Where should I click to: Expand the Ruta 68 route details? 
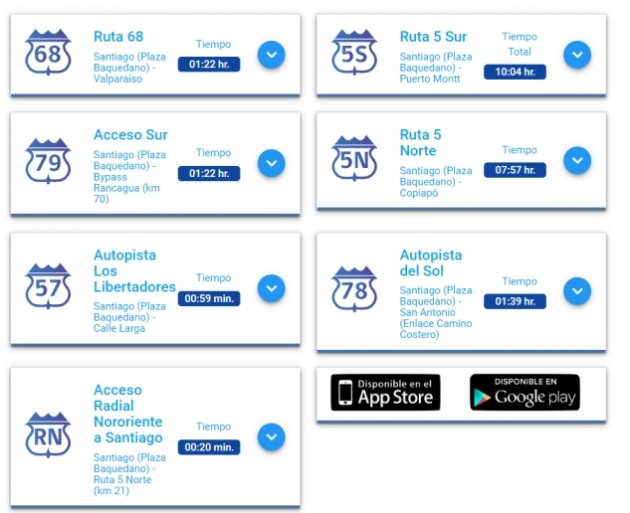pyautogui.click(x=271, y=54)
